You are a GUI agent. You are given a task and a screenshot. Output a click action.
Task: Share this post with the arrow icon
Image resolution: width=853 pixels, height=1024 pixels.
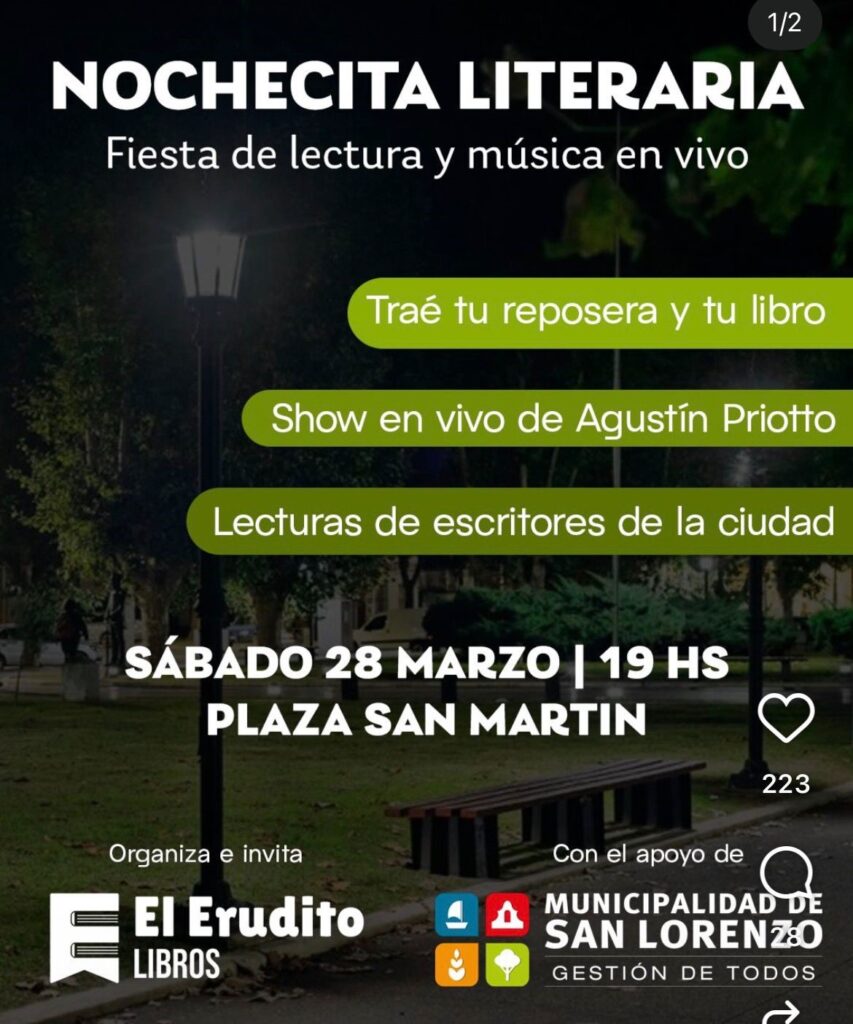pyautogui.click(x=782, y=1011)
